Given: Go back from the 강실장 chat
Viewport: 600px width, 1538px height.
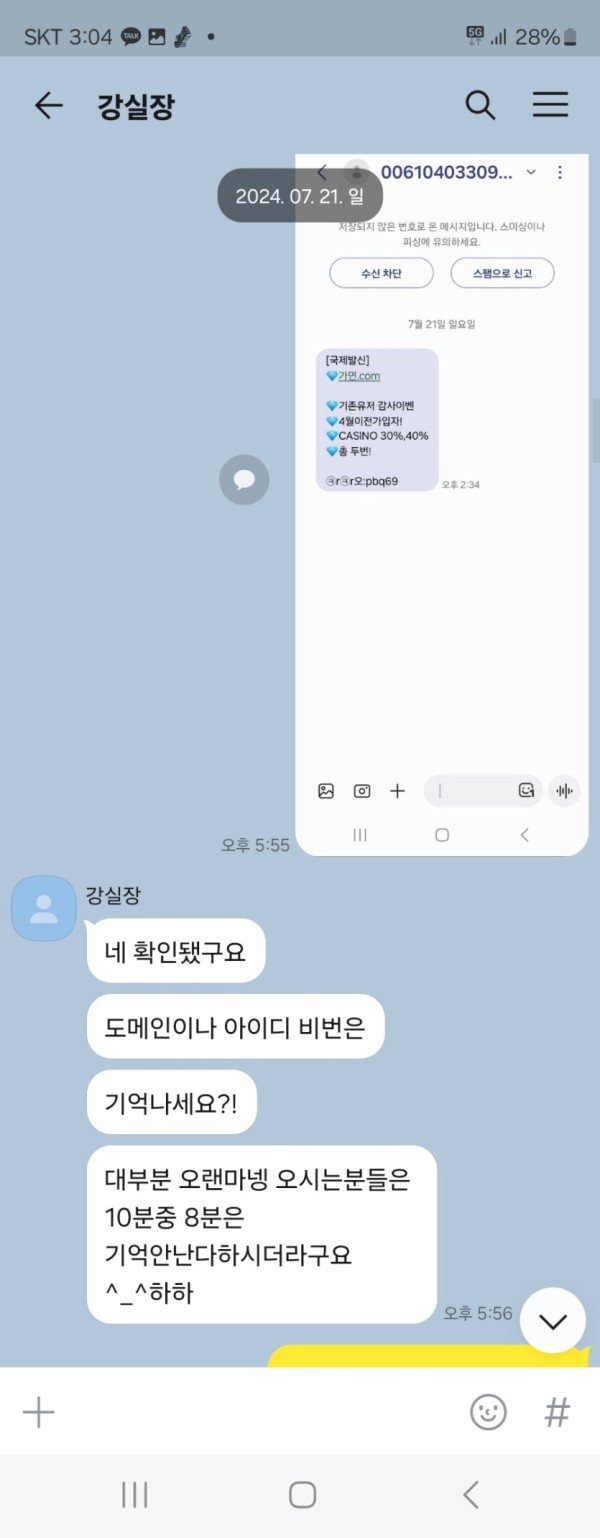Looking at the screenshot, I should [x=48, y=106].
